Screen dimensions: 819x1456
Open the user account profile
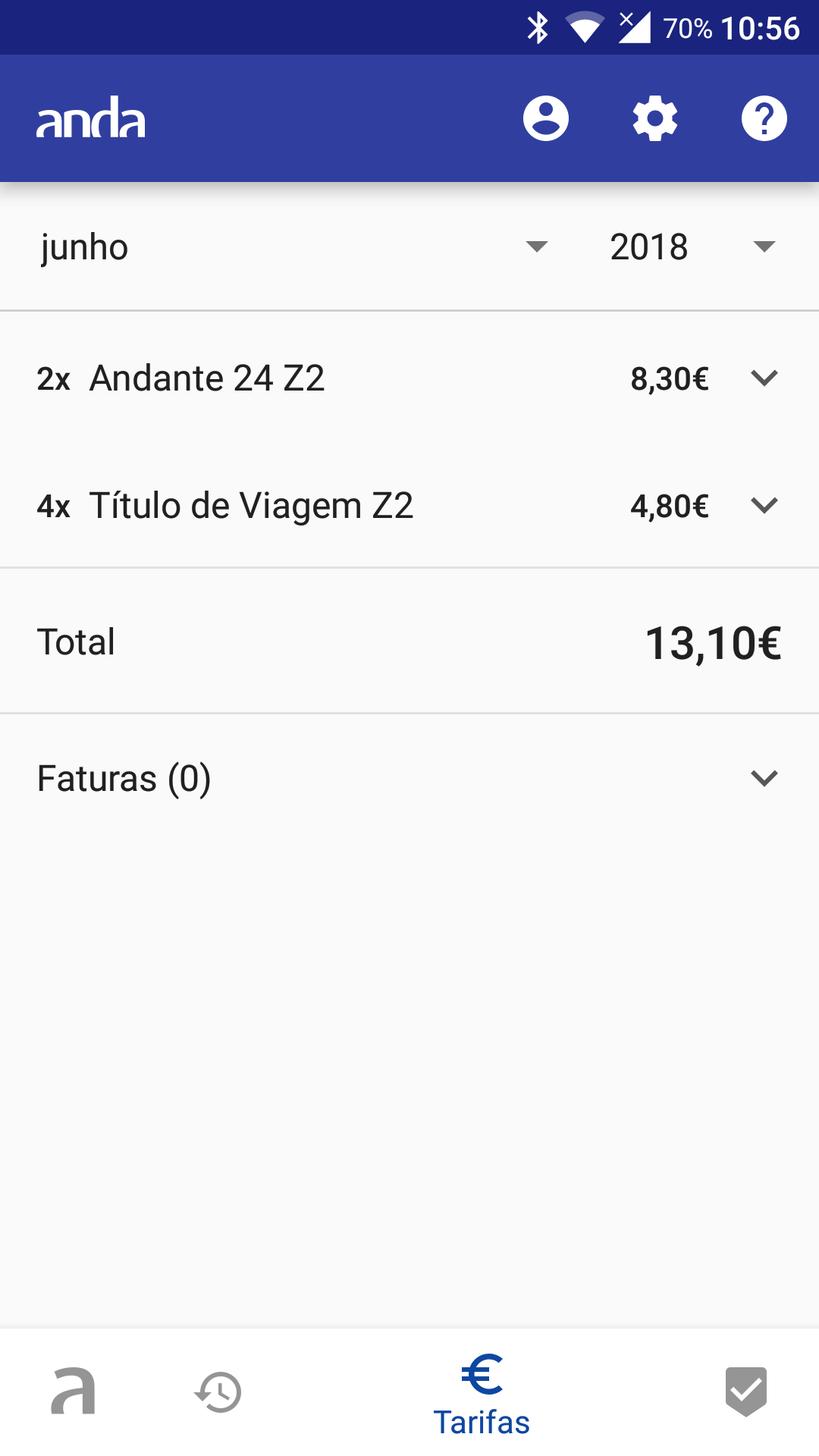tap(545, 118)
